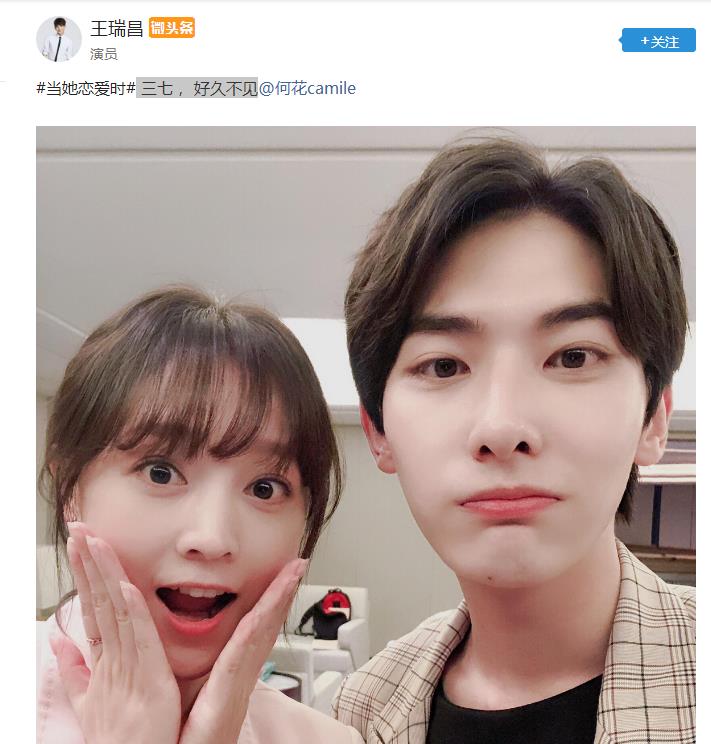Follow 王瑞昌 with the 关注 button
The image size is (711, 744).
(x=658, y=41)
